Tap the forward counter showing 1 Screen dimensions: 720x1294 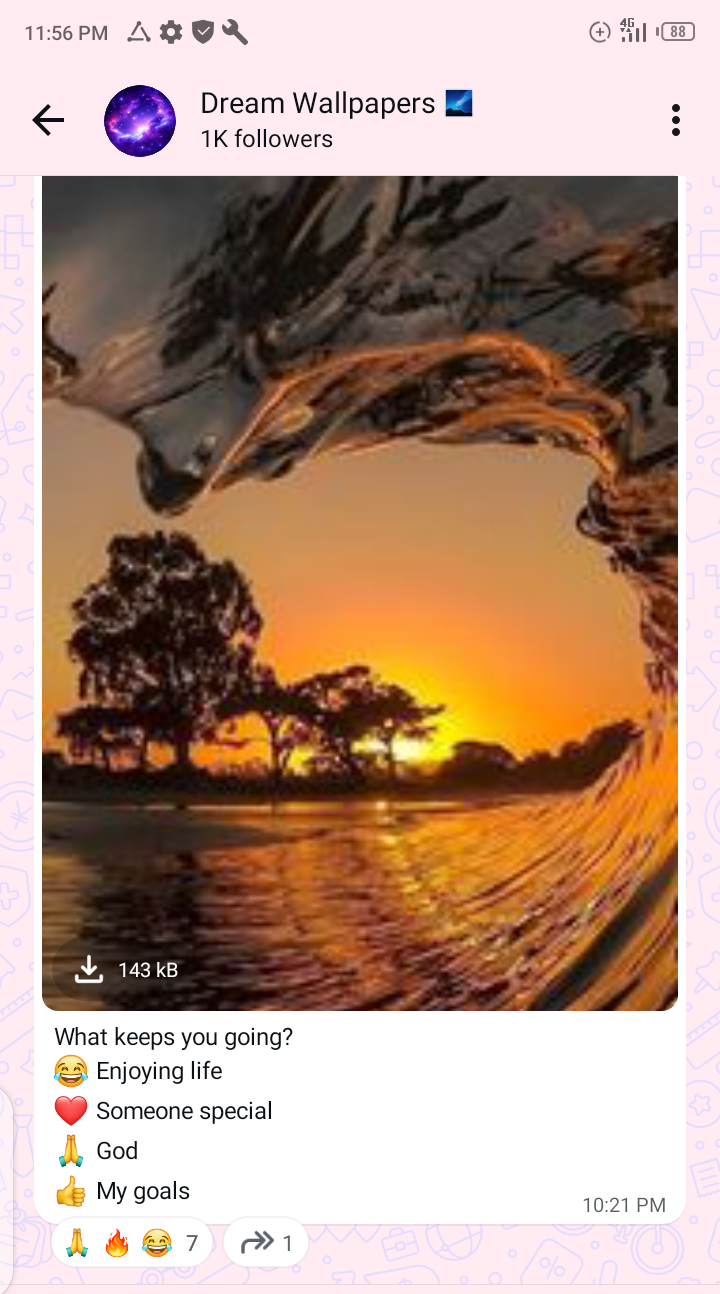(x=266, y=1243)
